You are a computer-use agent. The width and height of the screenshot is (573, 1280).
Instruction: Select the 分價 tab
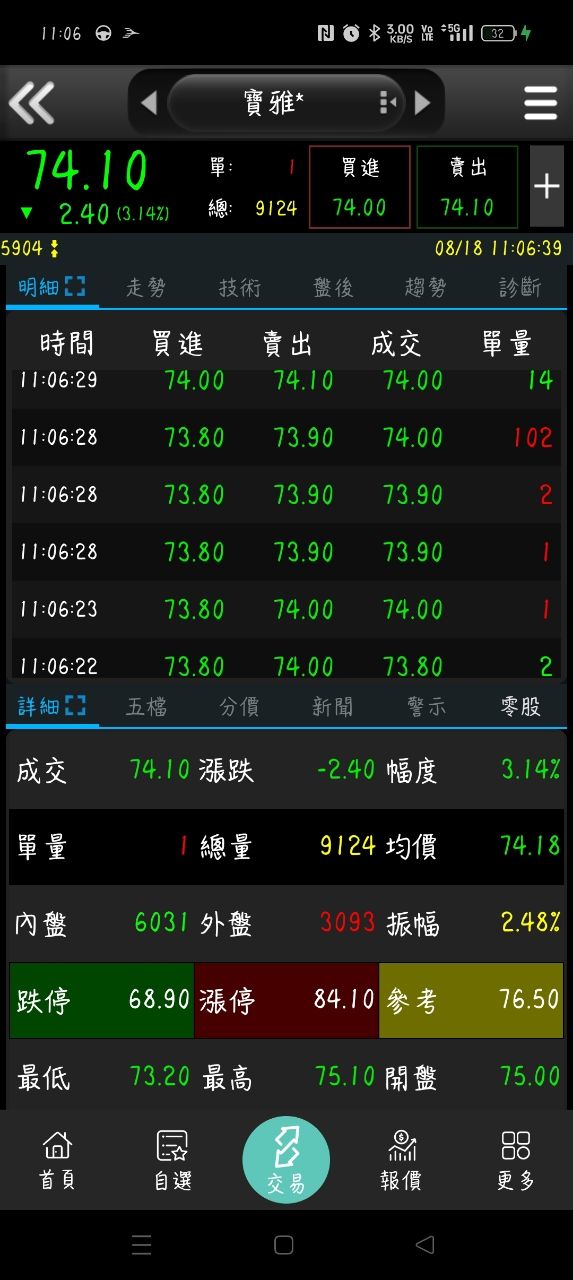click(x=240, y=707)
